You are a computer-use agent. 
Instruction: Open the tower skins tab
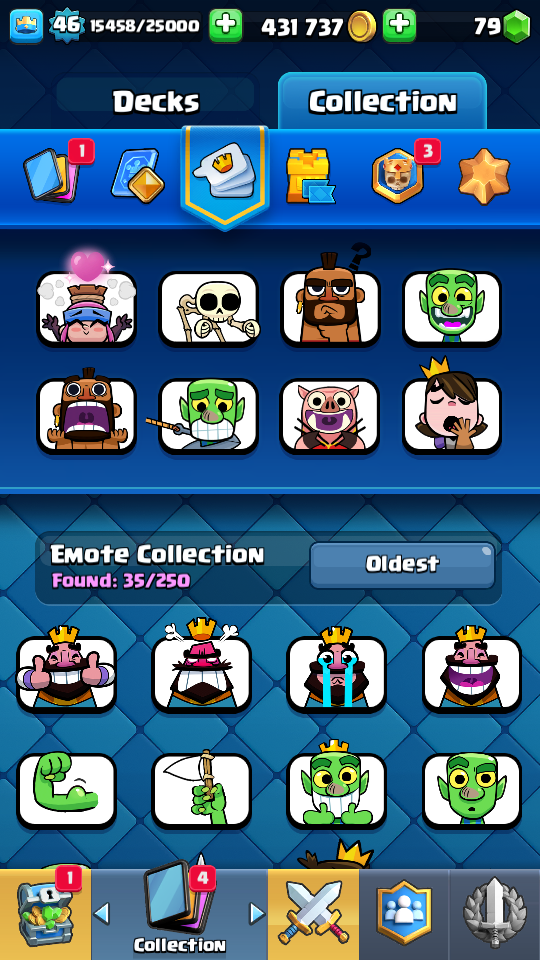click(310, 176)
